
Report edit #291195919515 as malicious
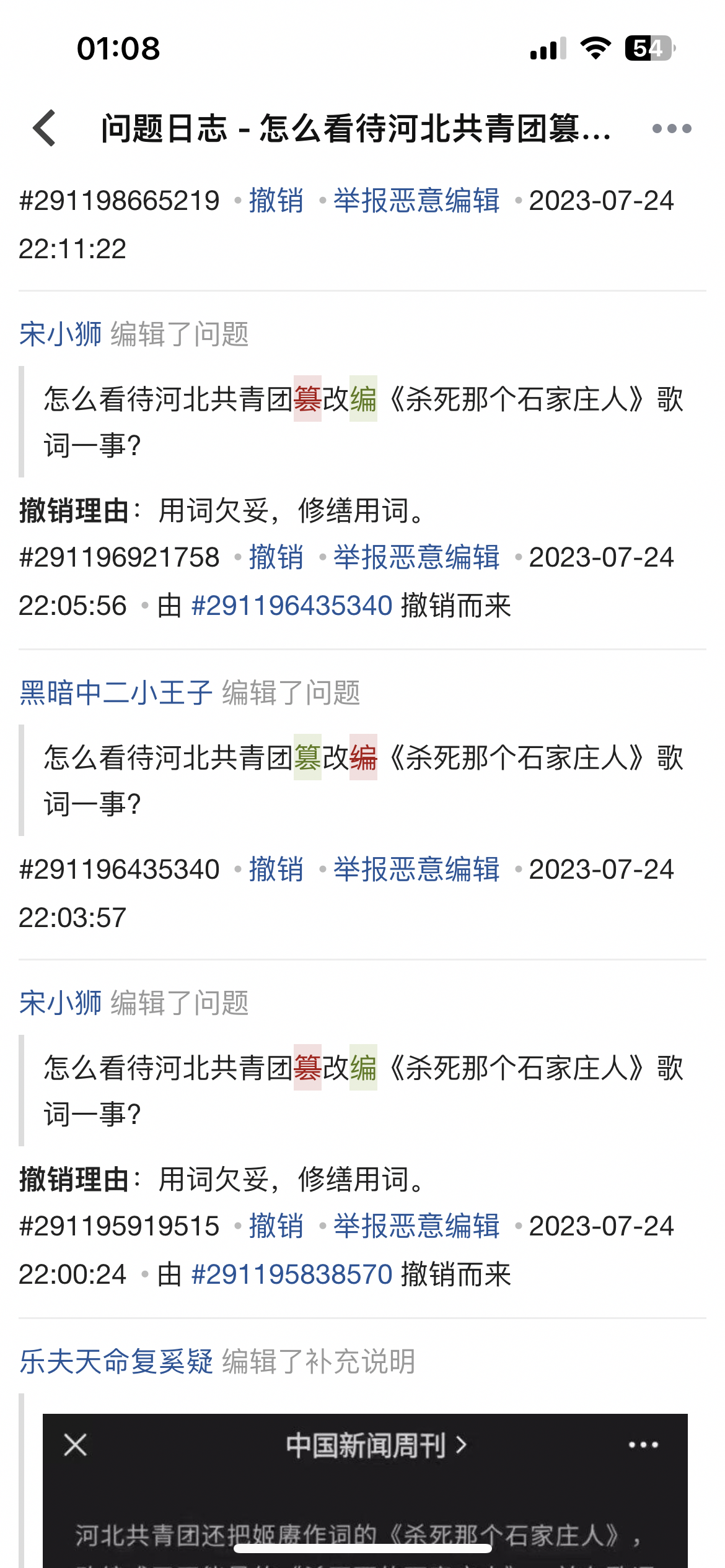coord(416,1226)
